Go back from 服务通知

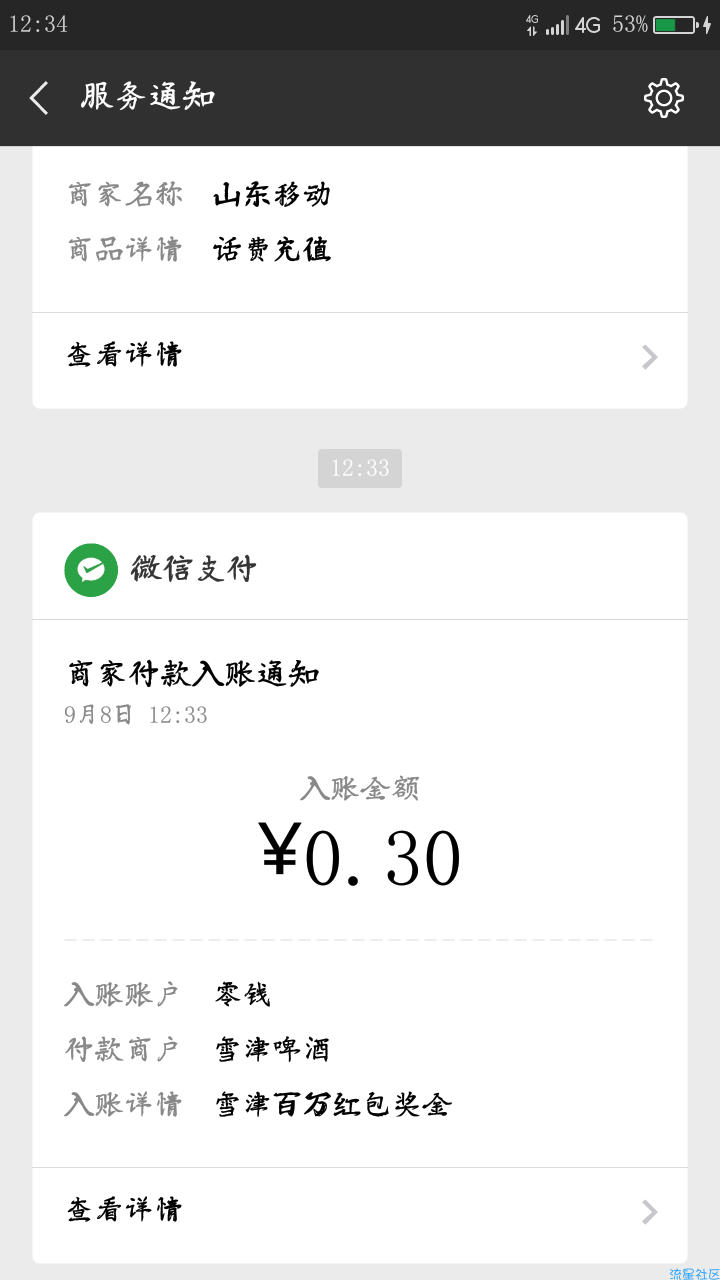(39, 98)
